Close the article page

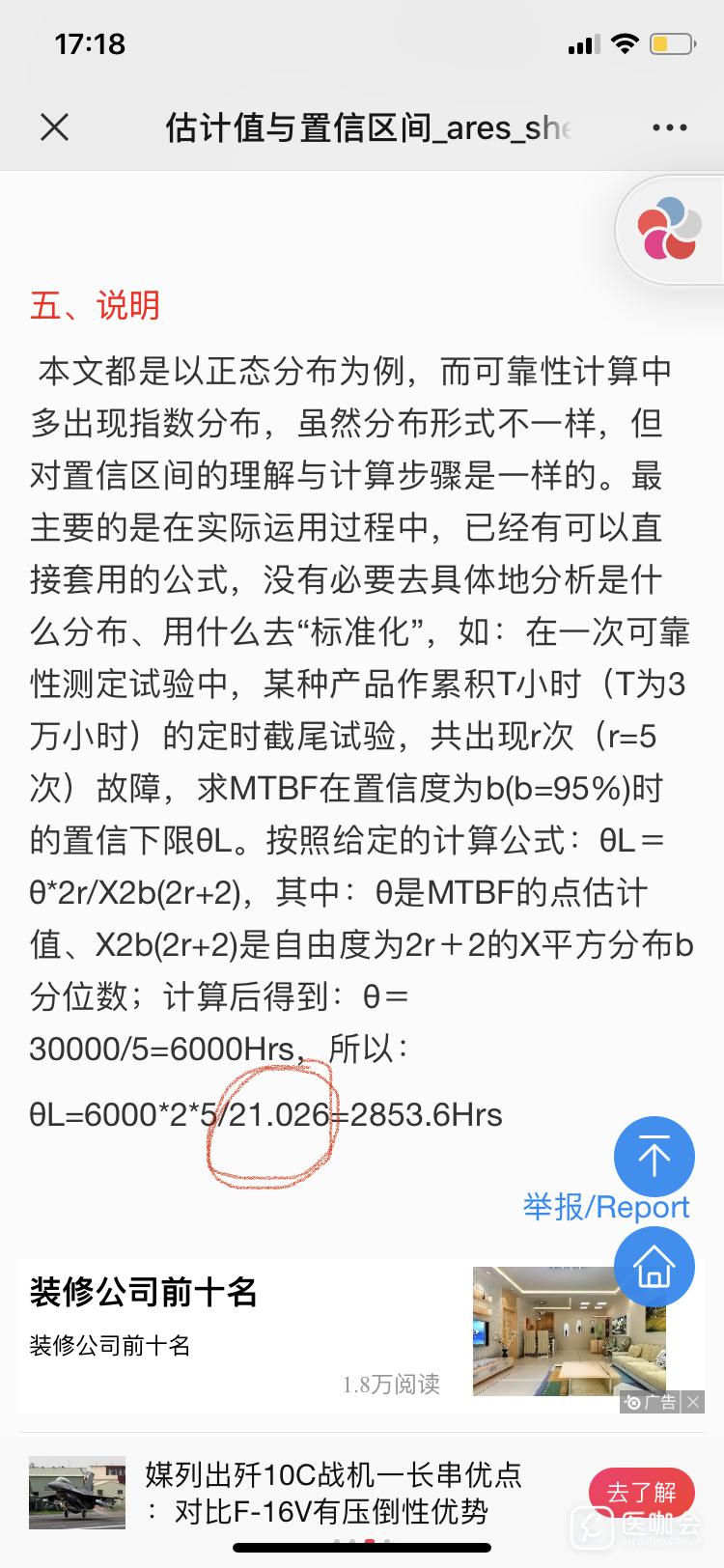55,126
